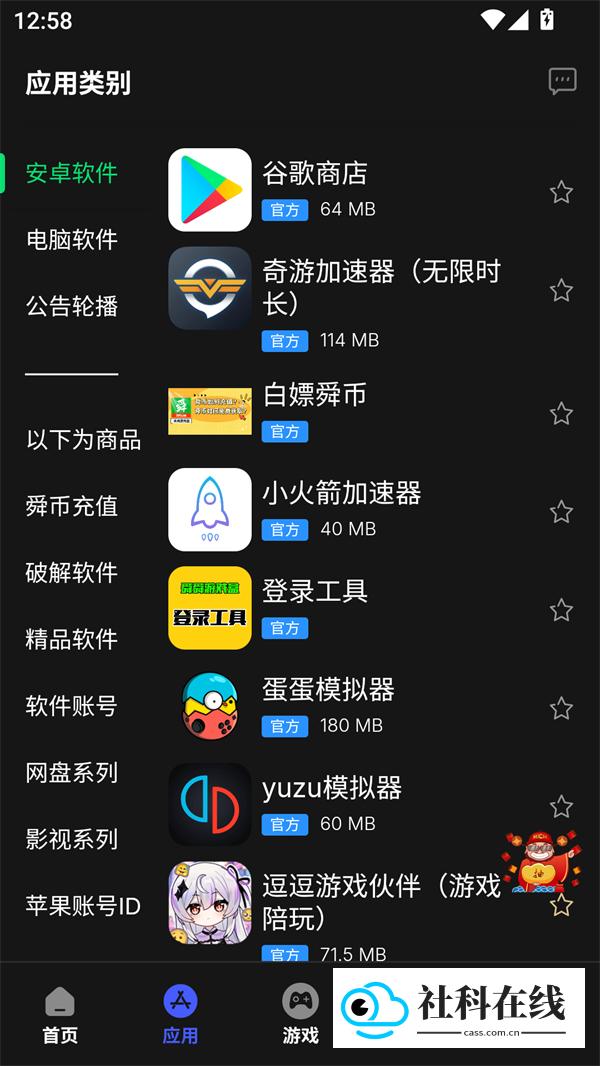Favorite 奇游加速器 with its star

561,290
